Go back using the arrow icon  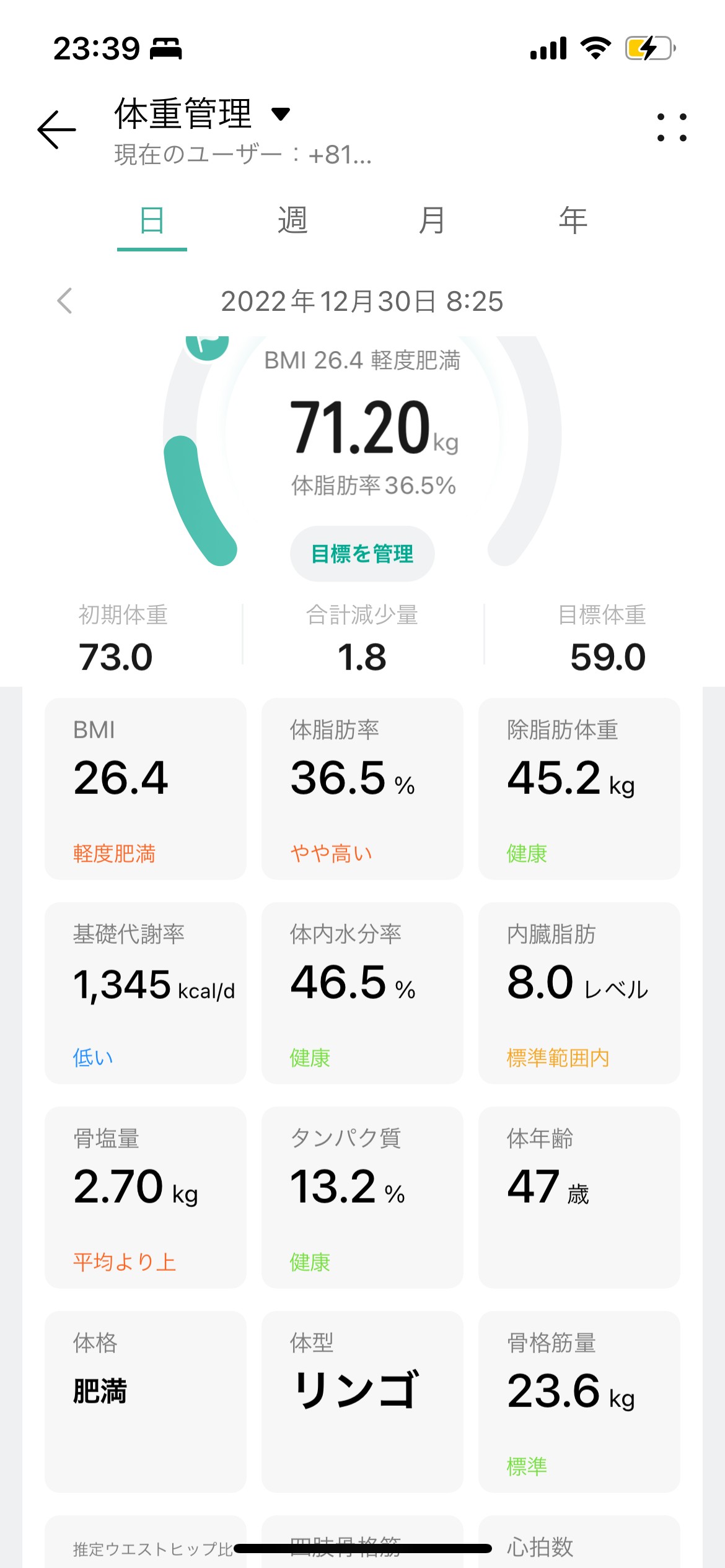point(56,129)
